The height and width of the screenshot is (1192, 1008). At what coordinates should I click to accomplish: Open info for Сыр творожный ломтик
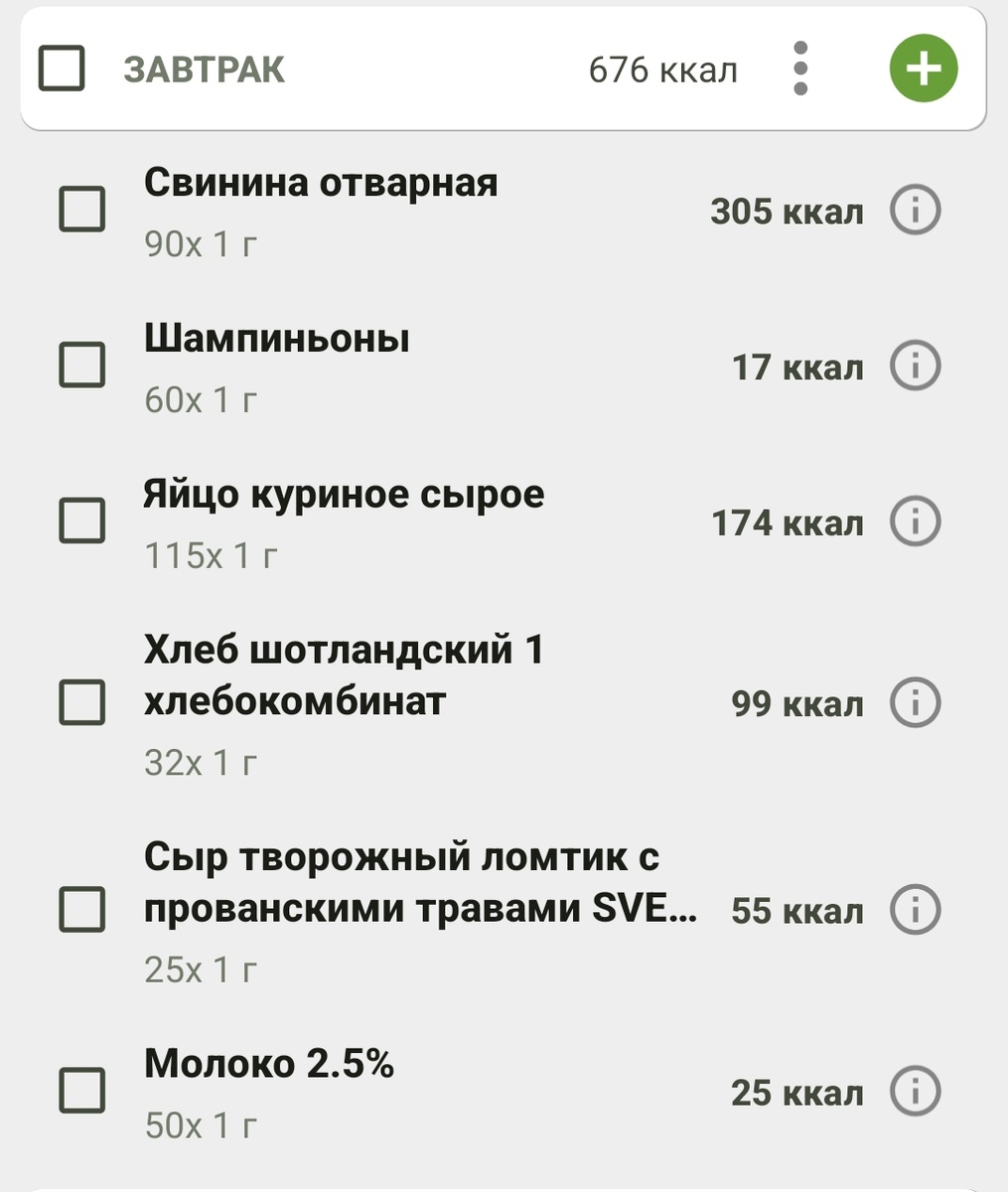(915, 908)
